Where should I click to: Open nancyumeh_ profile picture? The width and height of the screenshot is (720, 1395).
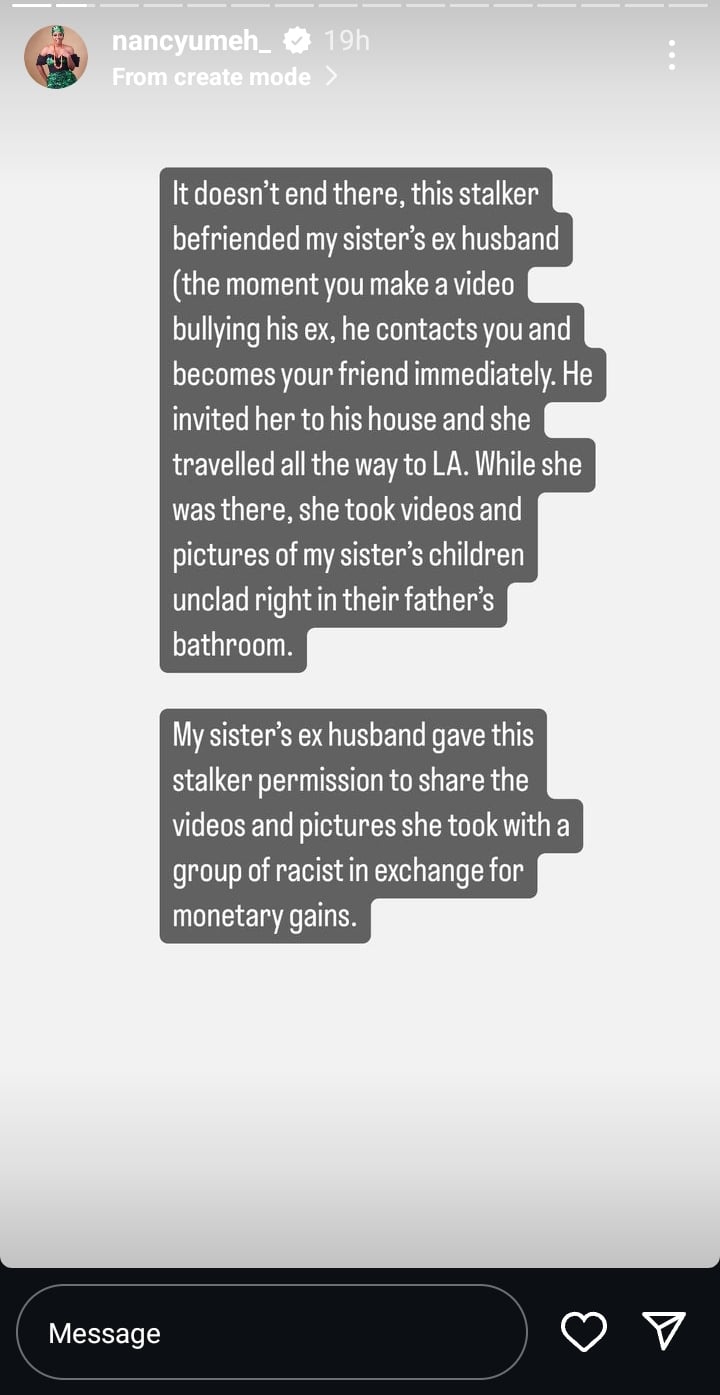click(x=56, y=57)
